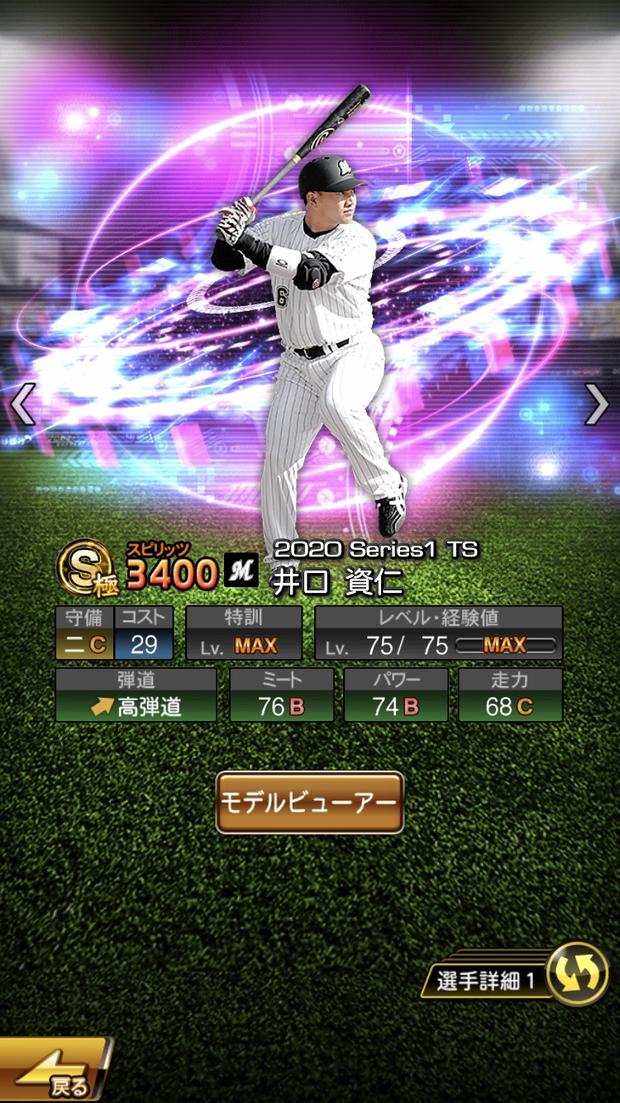Image resolution: width=620 pixels, height=1103 pixels.
Task: Go to the next player card
Action: pyautogui.click(x=597, y=404)
